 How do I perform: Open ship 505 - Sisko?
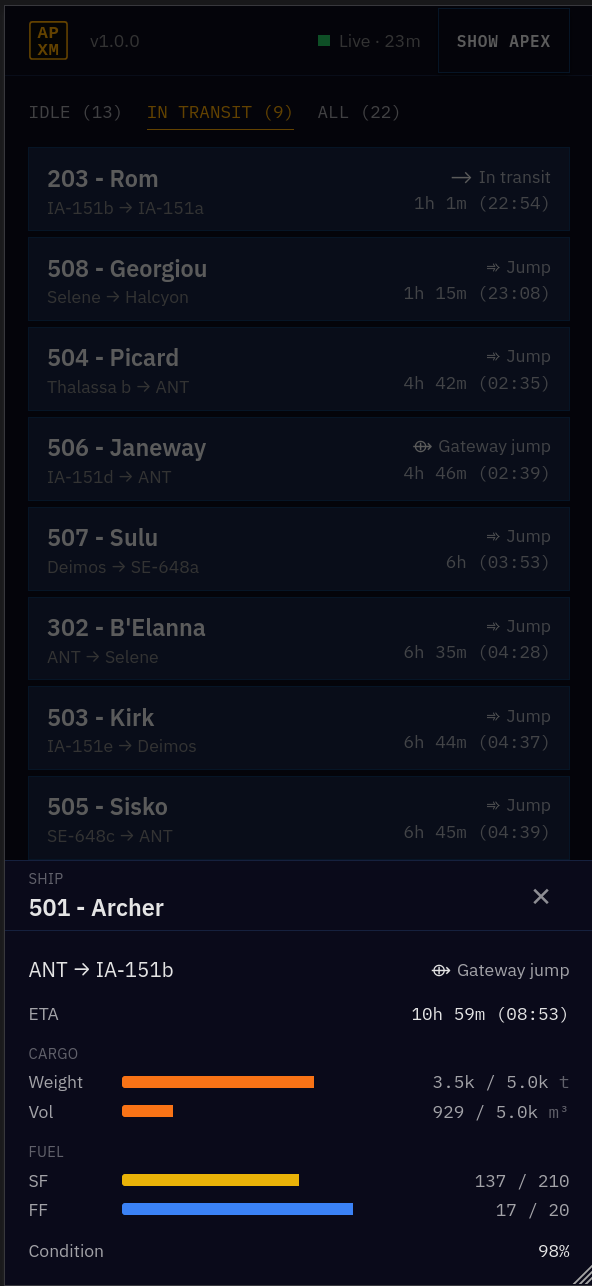pyautogui.click(x=299, y=819)
